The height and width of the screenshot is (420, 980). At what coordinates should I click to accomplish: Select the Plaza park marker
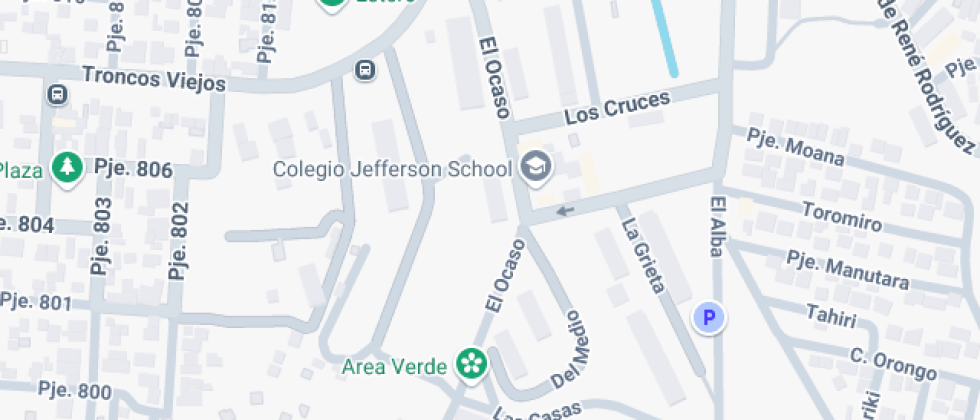coord(69,169)
